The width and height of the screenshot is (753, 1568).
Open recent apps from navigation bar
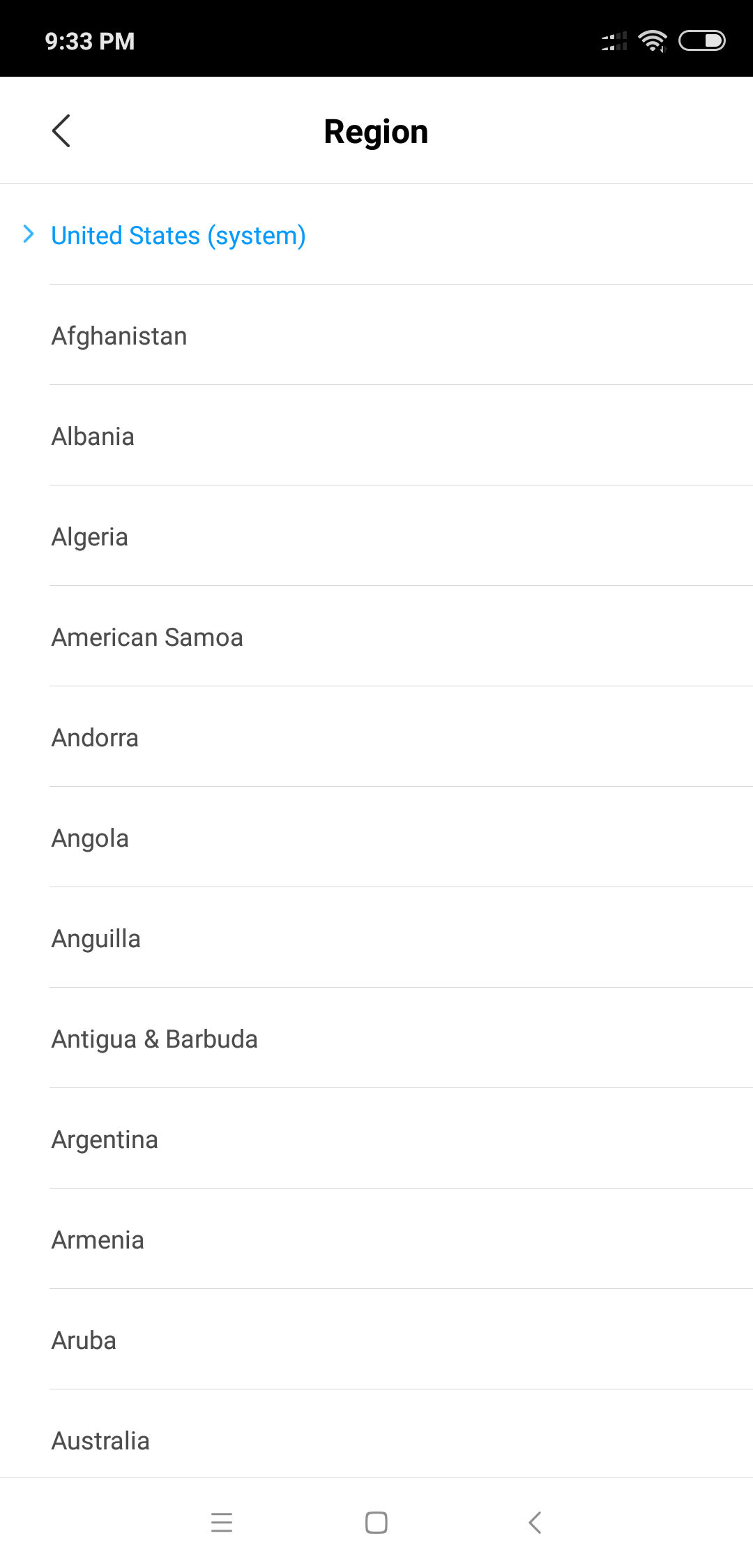(222, 1523)
